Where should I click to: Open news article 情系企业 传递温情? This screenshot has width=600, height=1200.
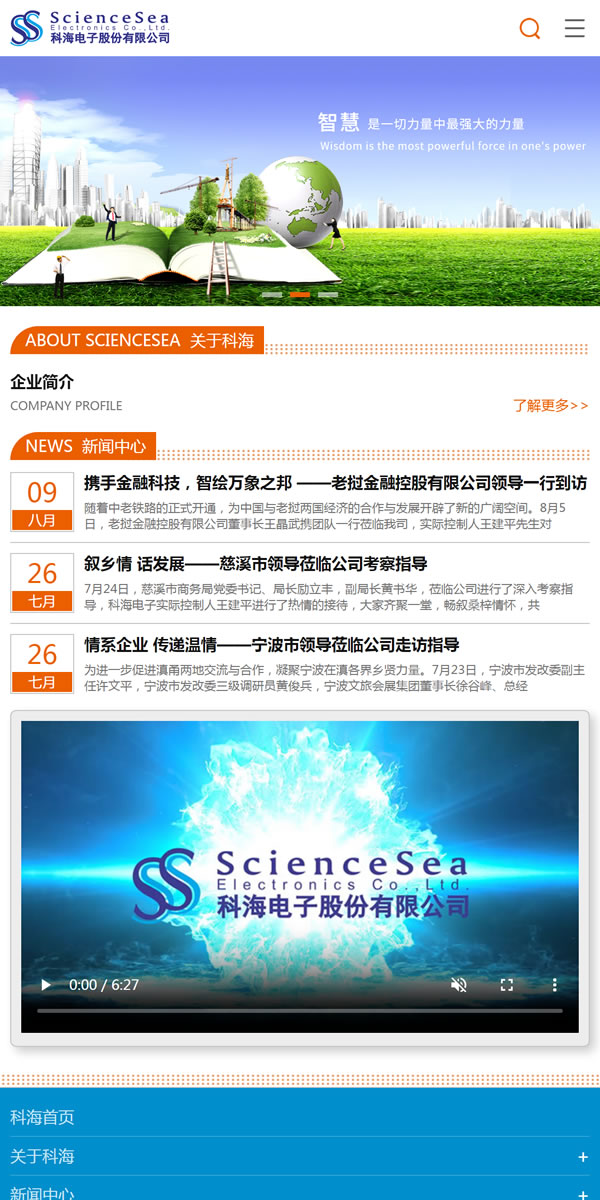click(272, 645)
